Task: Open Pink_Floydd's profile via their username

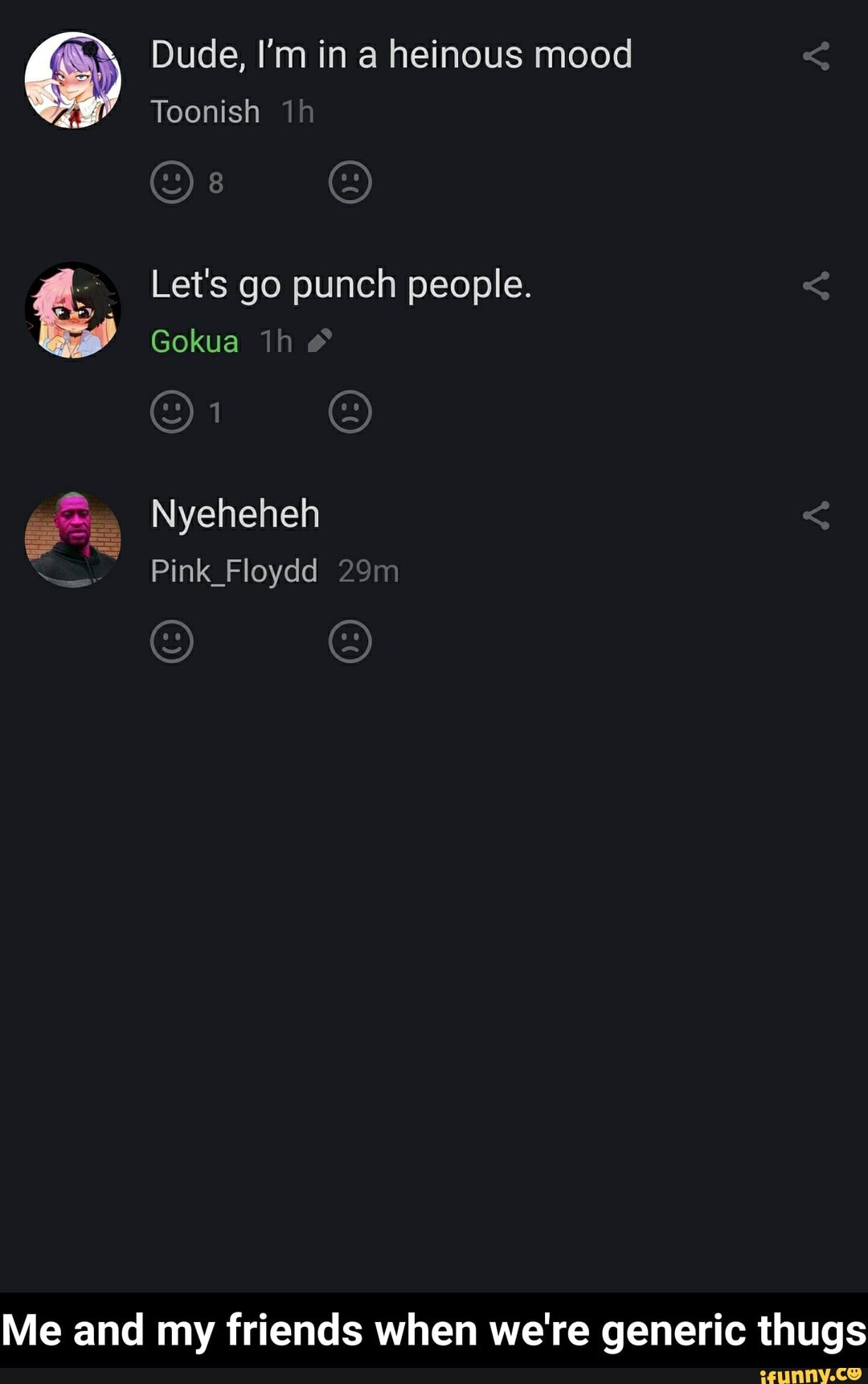Action: (233, 571)
